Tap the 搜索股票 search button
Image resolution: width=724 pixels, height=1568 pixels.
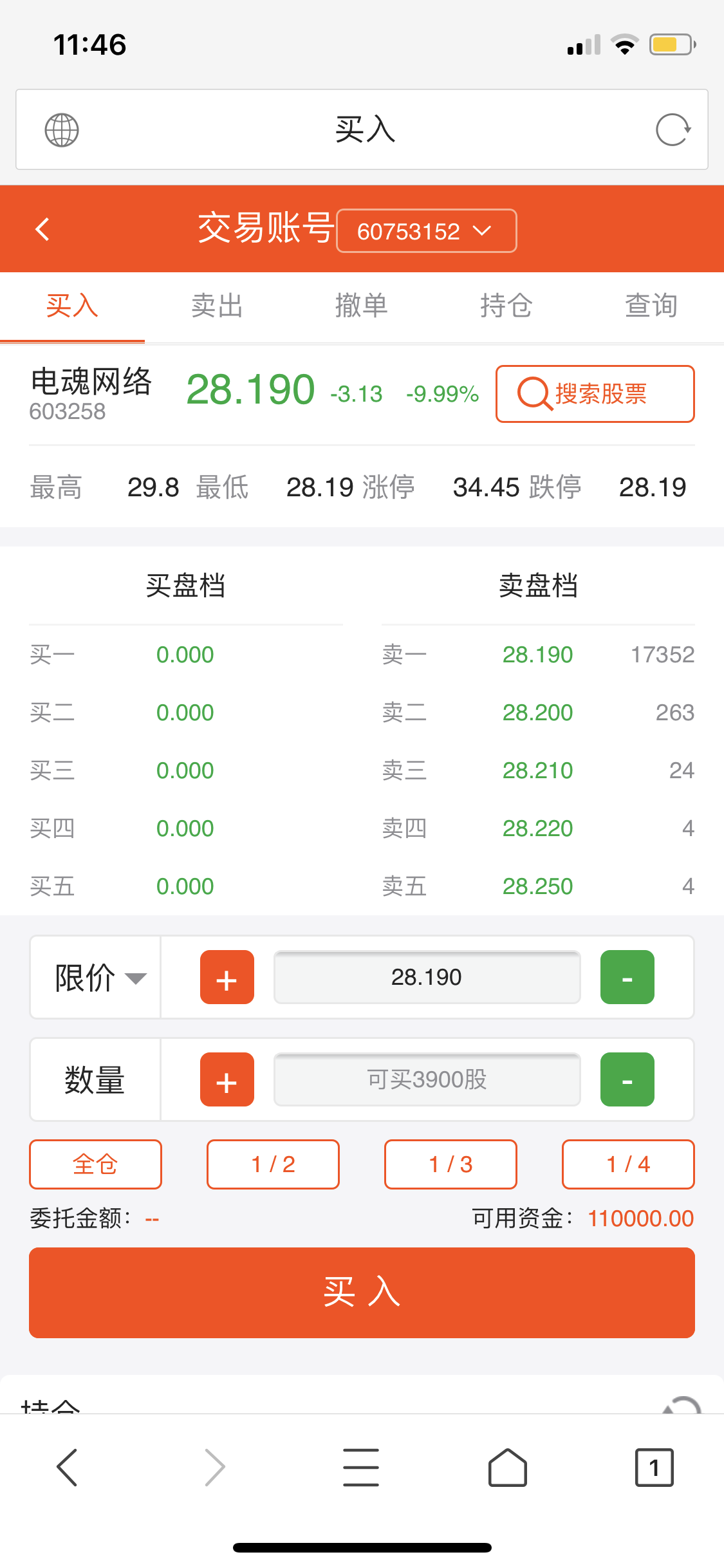[x=595, y=394]
